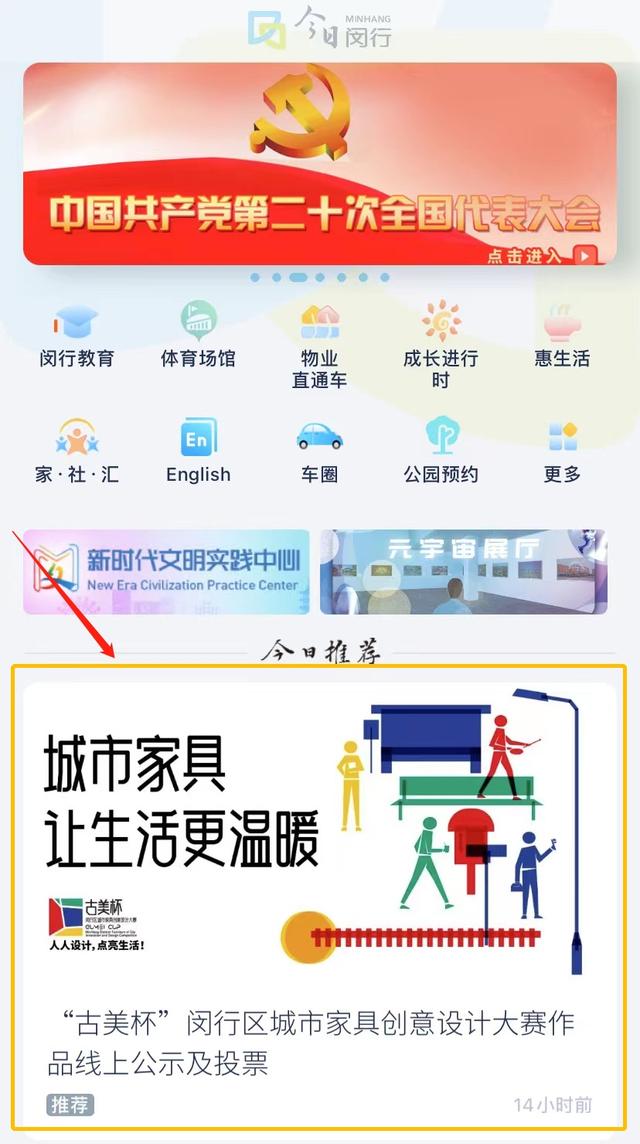This screenshot has width=640, height=1144.
Task: Open 物业直通车 shortcut
Action: pos(320,347)
